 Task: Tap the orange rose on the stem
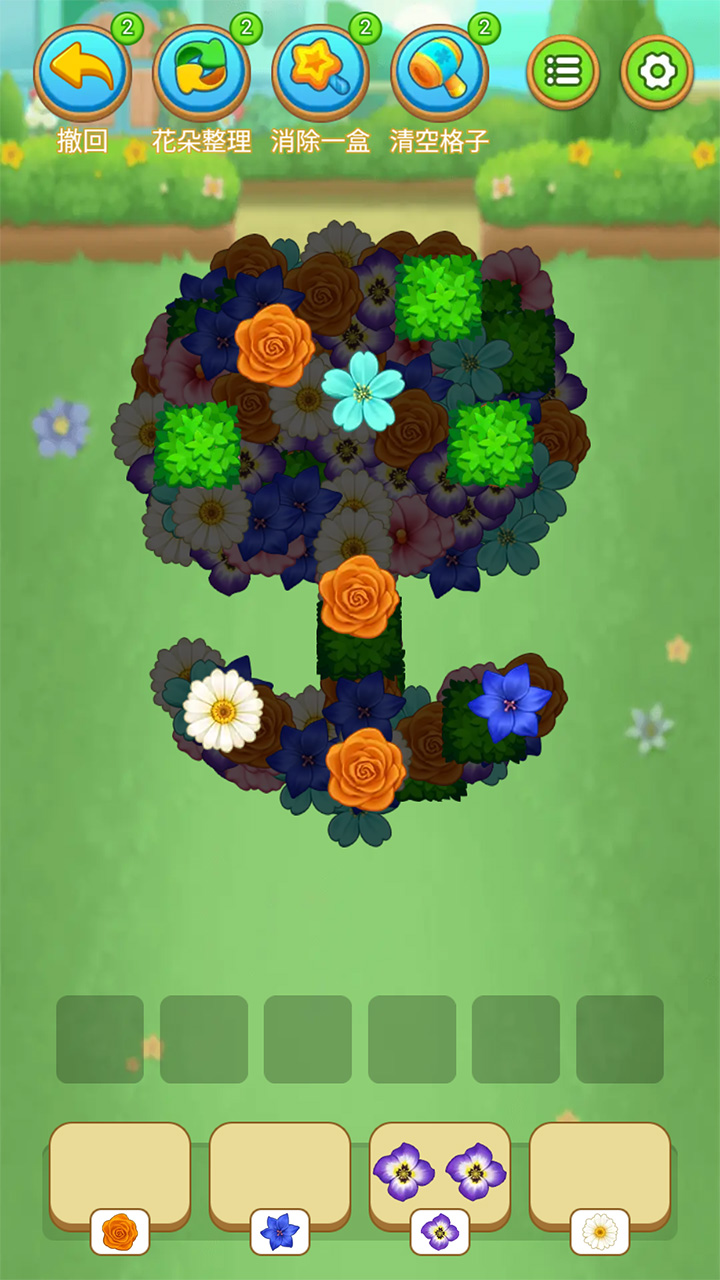coord(359,596)
